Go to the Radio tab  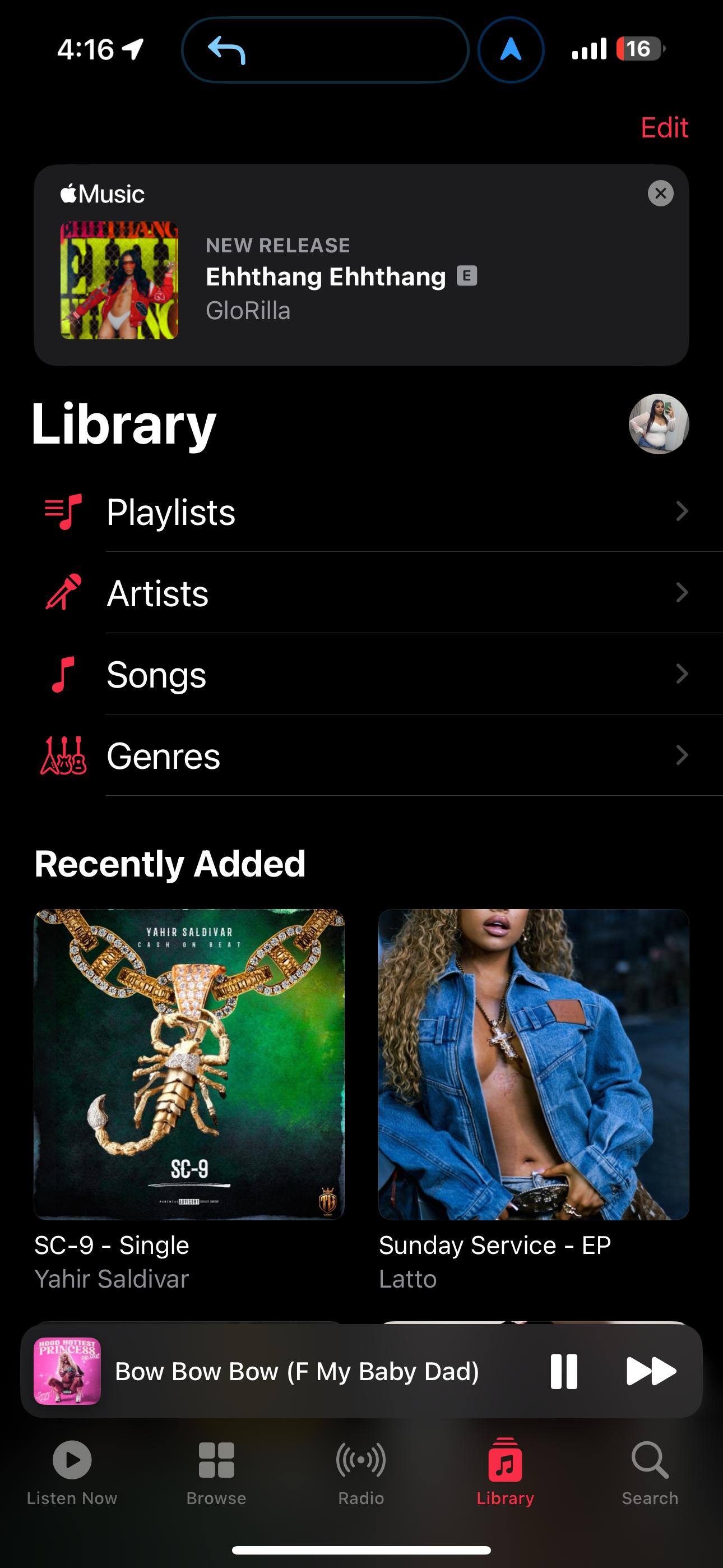pos(361,1470)
